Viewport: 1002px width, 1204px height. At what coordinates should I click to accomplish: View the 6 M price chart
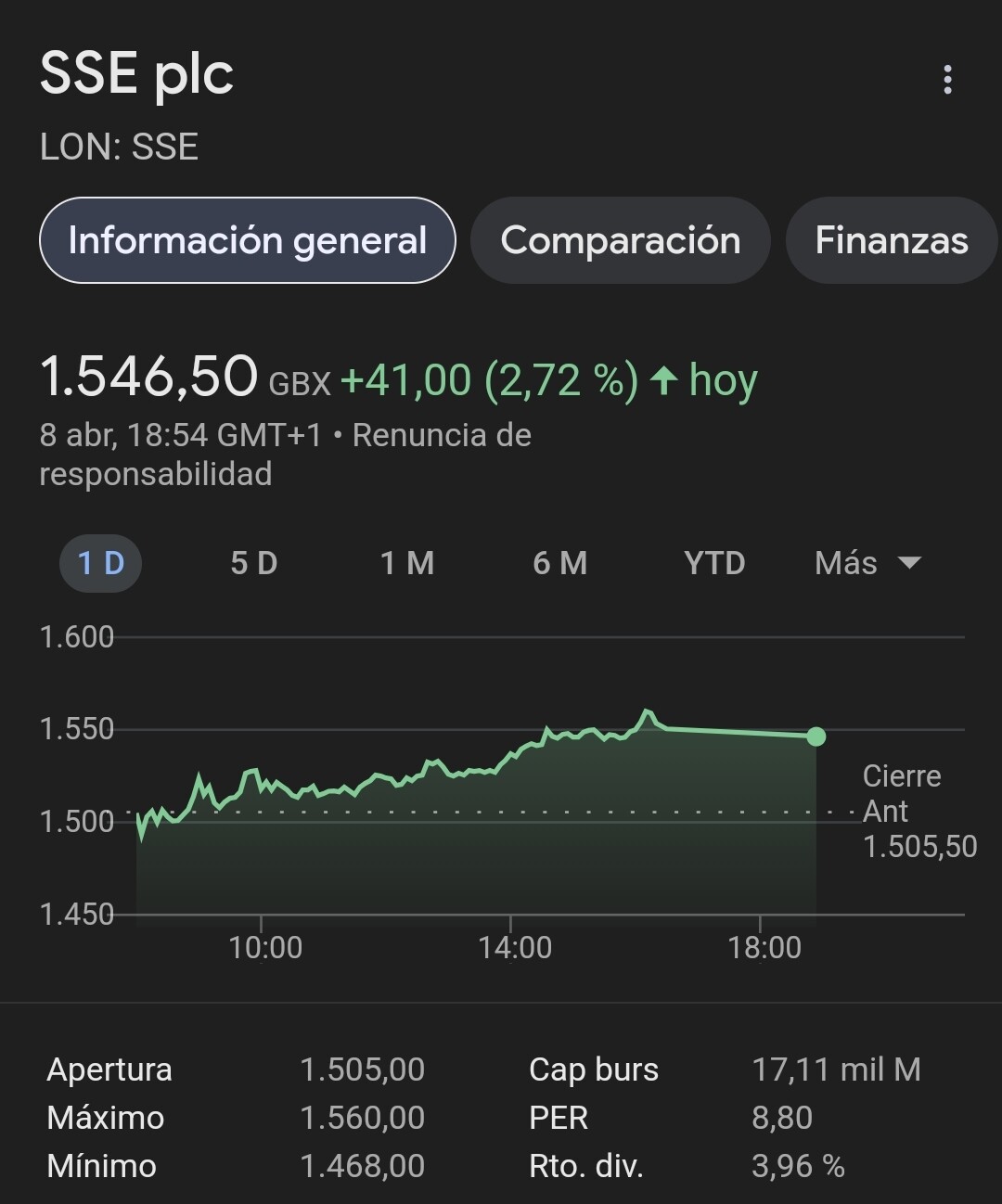pos(559,563)
